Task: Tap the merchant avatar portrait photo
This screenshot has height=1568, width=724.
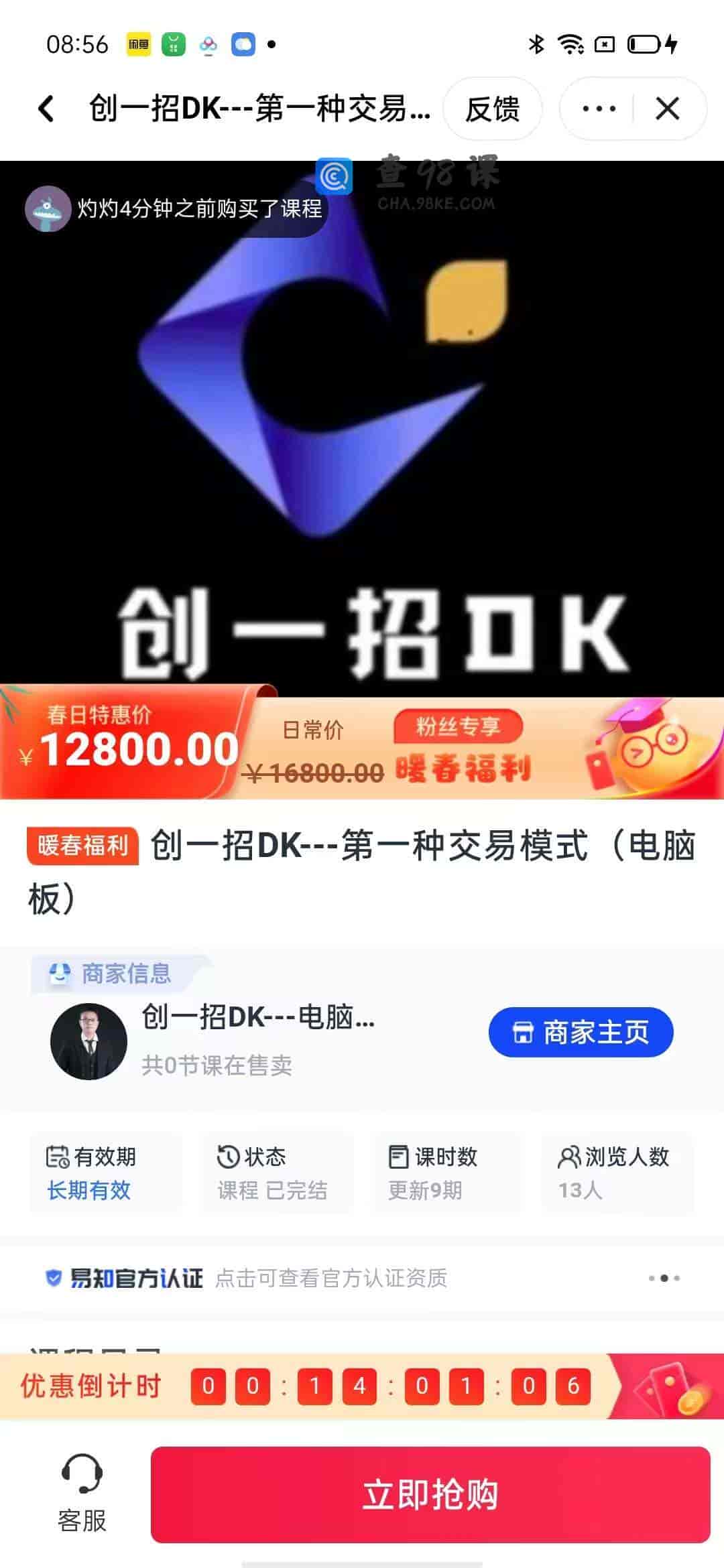Action: [x=88, y=1039]
